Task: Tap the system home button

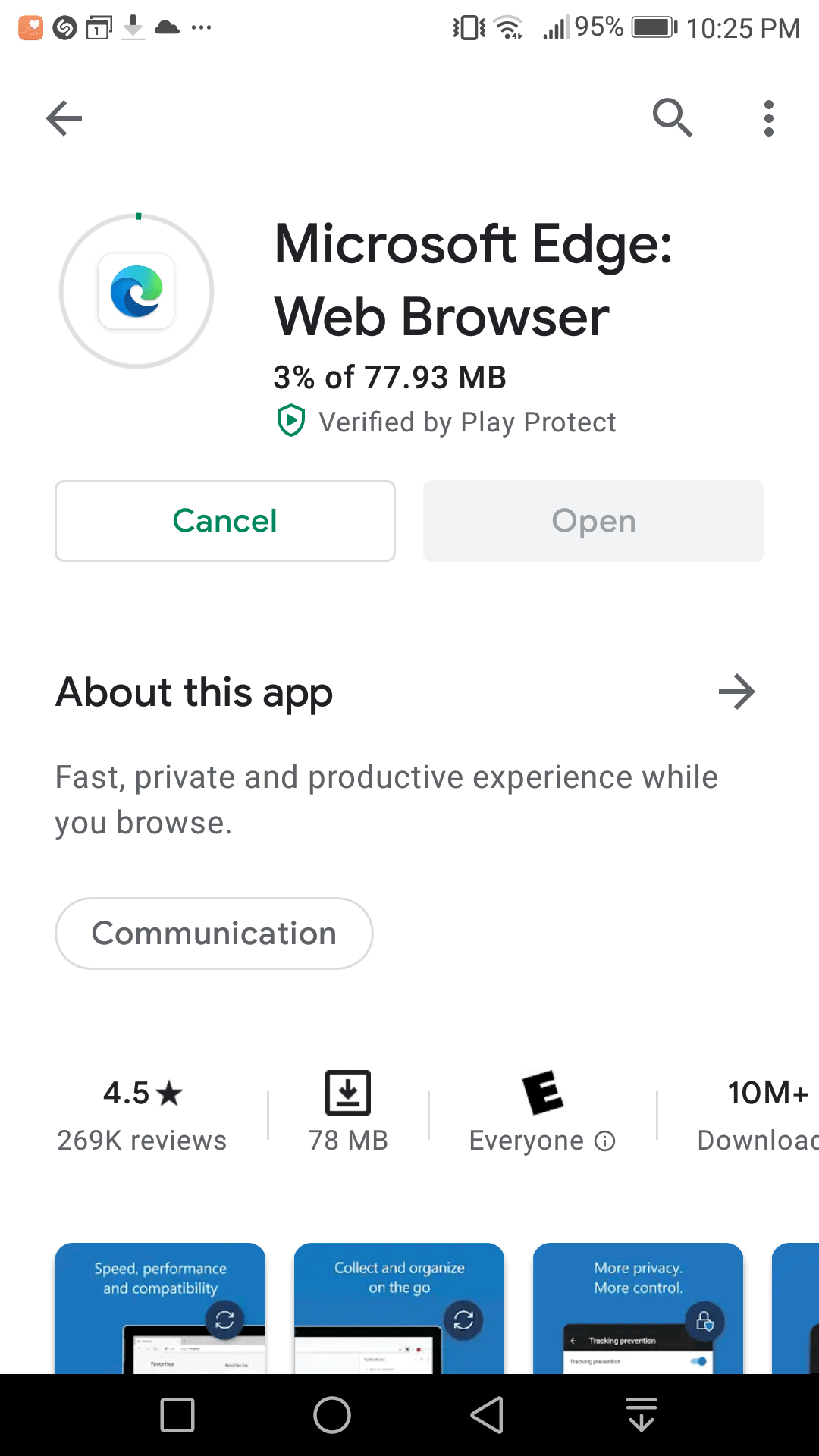Action: pyautogui.click(x=332, y=1415)
